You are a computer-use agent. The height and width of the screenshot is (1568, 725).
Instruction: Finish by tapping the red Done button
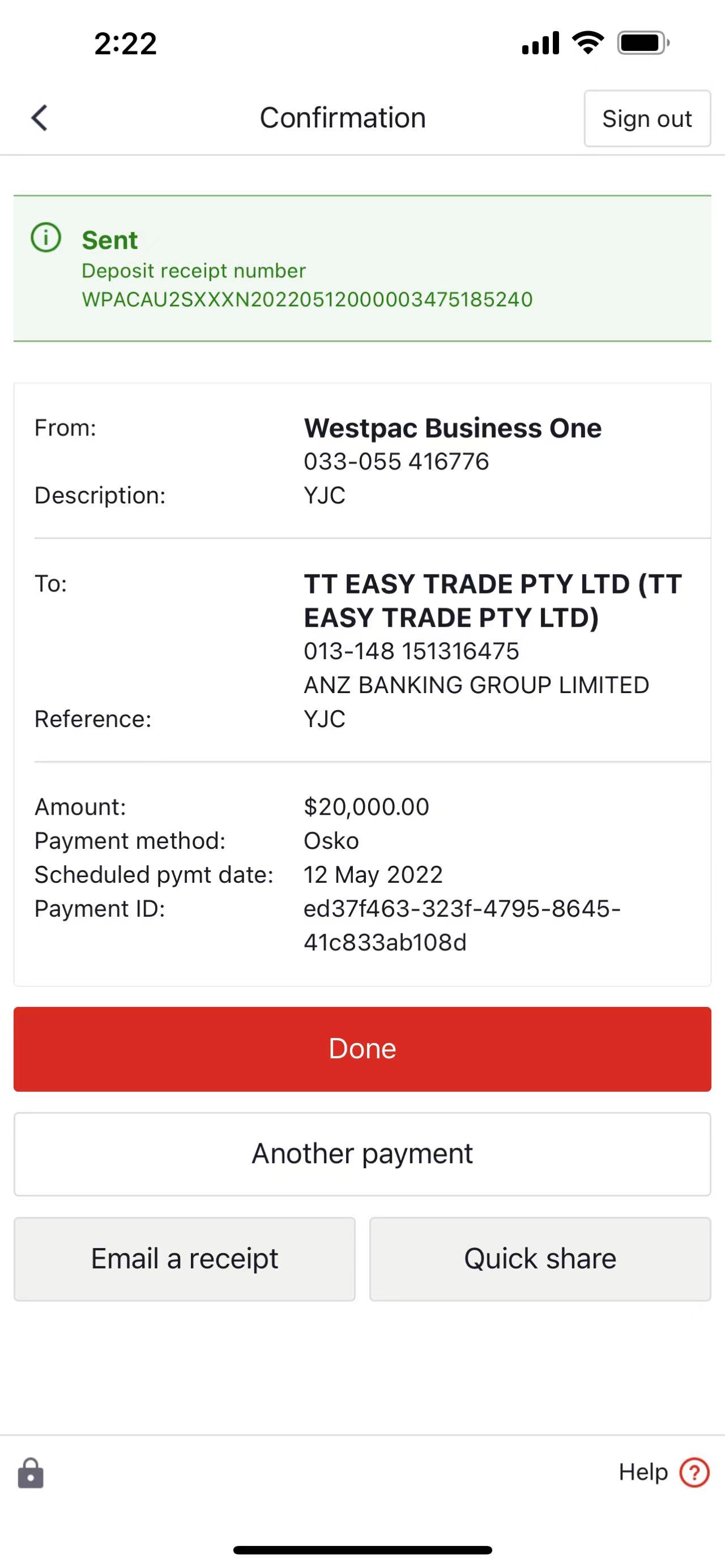(x=362, y=1049)
